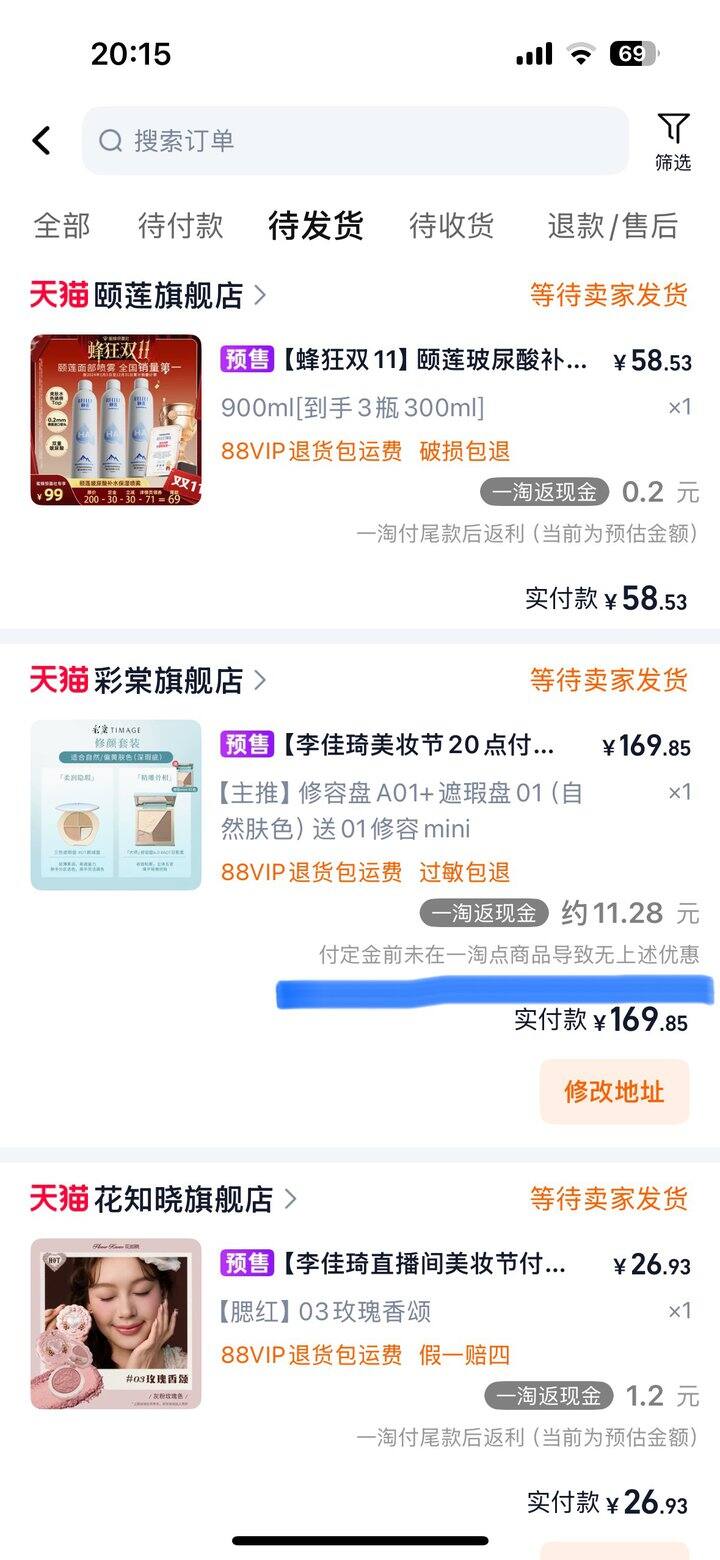Viewport: 720px width, 1560px height.
Task: Open the 颐莲玻尿酸 spray order image
Action: [x=116, y=420]
